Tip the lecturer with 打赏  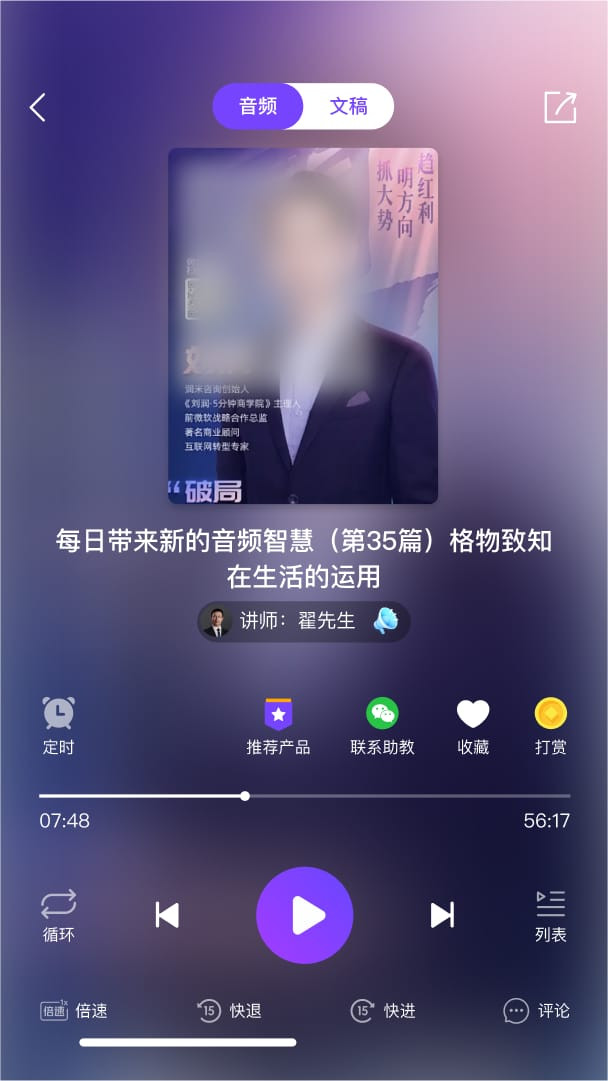pos(551,726)
